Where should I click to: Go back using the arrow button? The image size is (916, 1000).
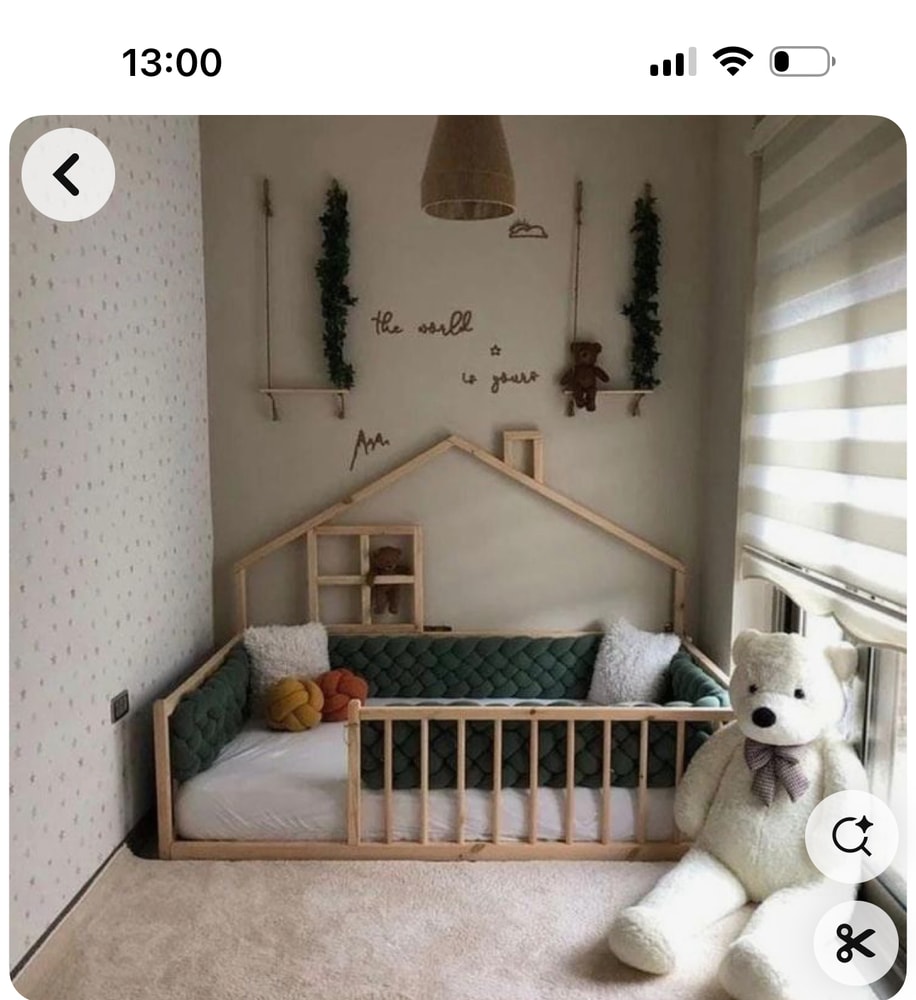point(68,175)
